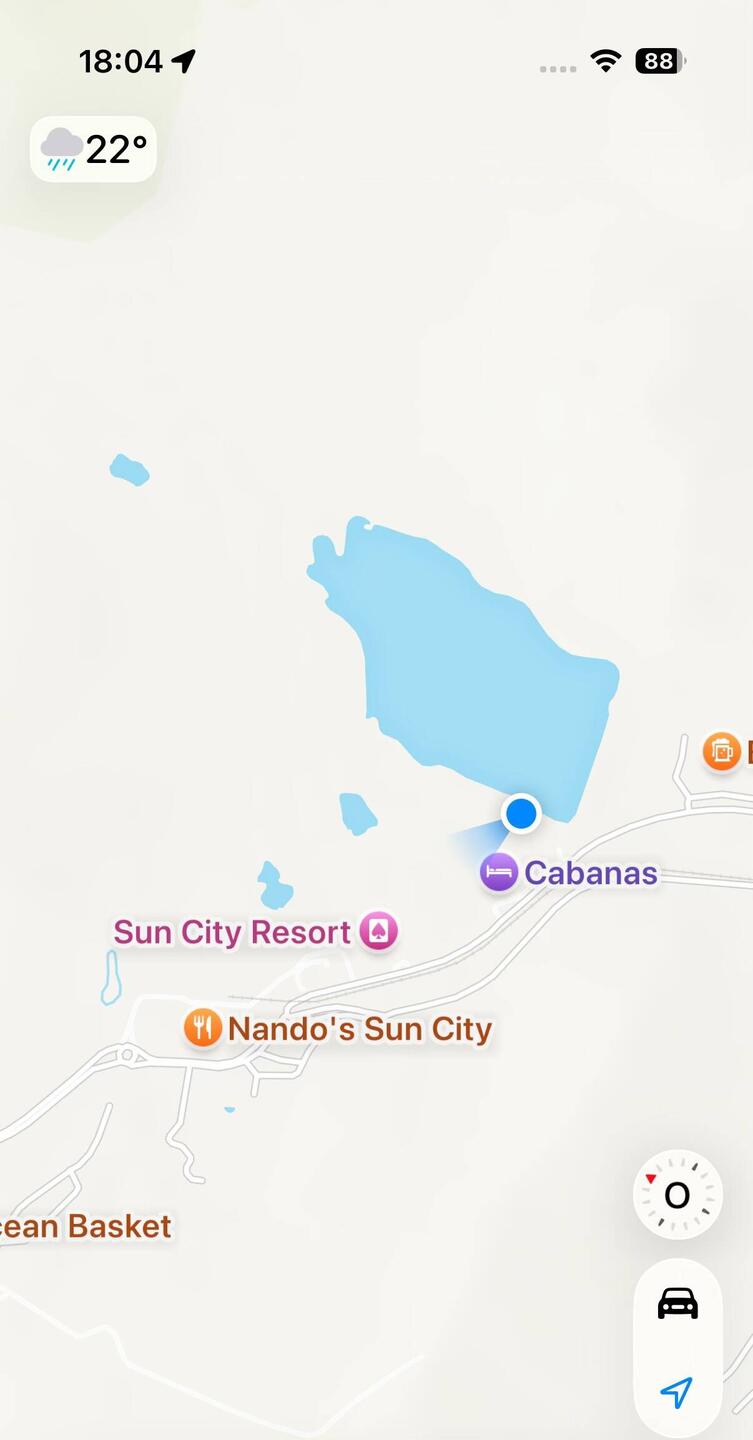Open the Cabanas hotel pin
This screenshot has width=753, height=1440.
(498, 873)
